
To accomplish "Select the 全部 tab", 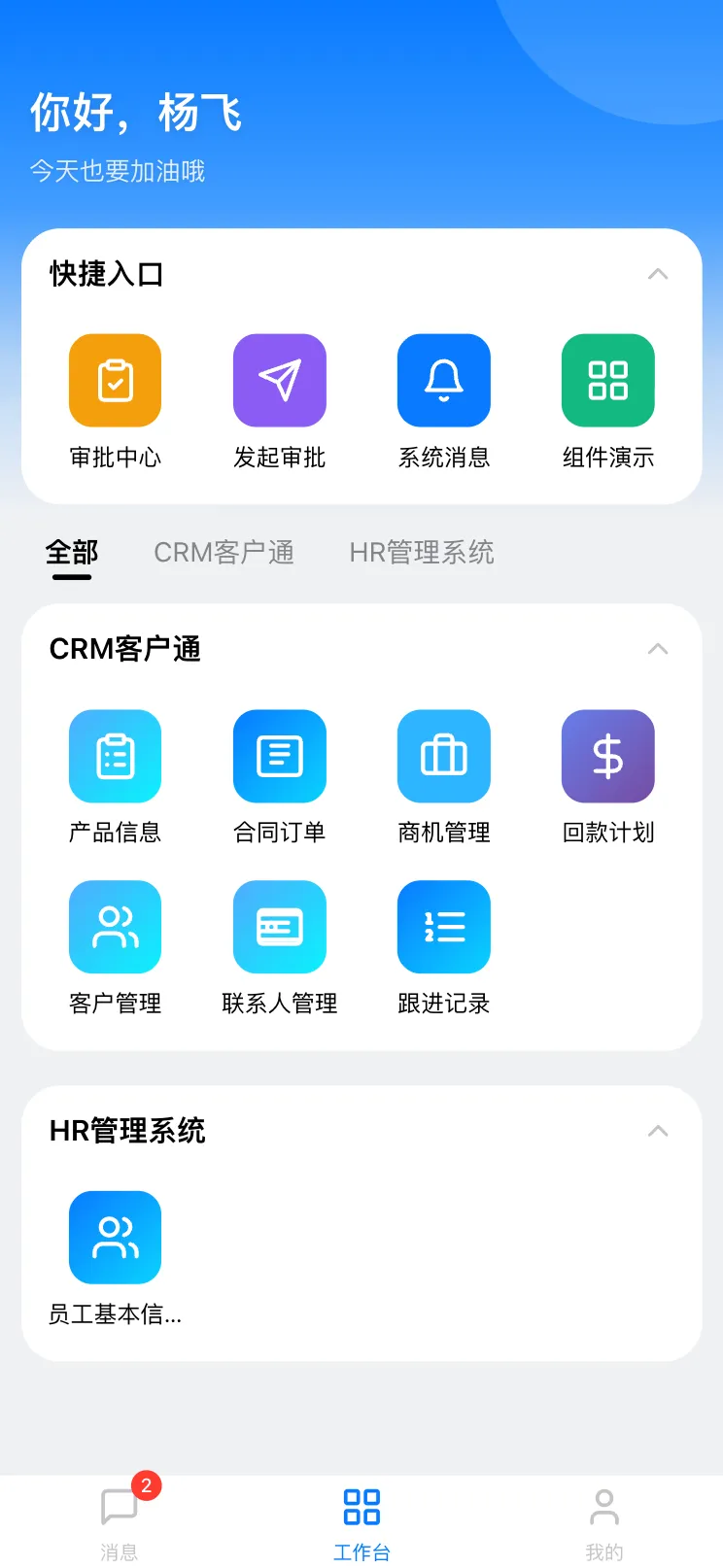I will (x=72, y=553).
